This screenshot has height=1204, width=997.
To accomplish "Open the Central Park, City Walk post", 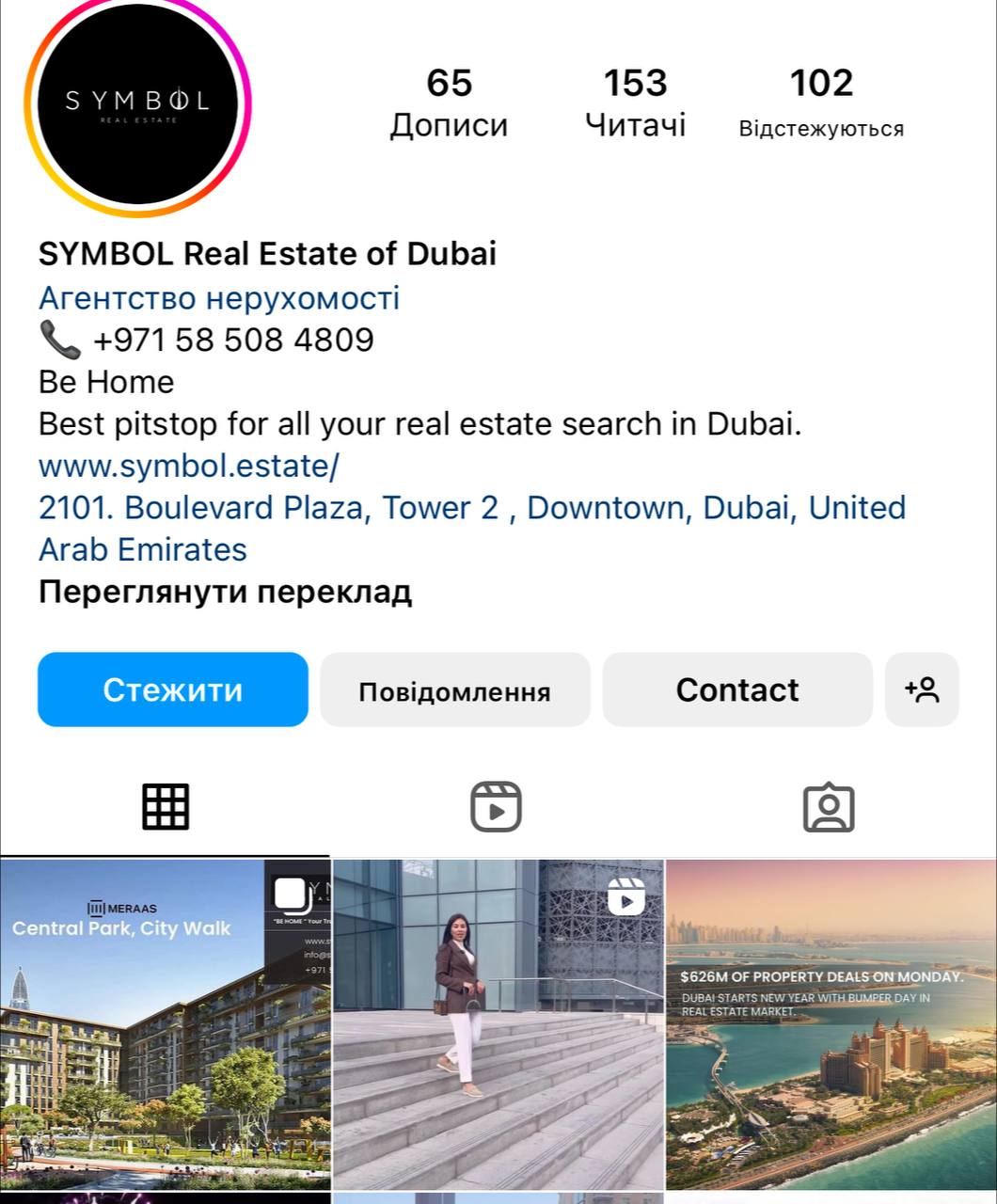I will (x=165, y=1023).
